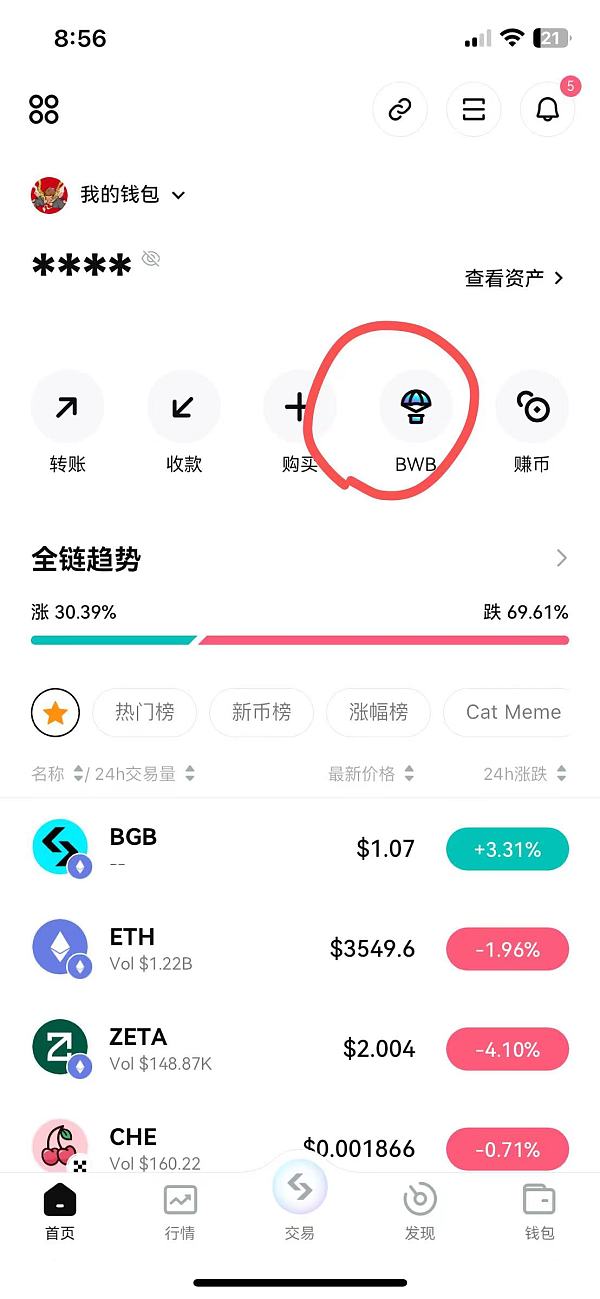Image resolution: width=600 pixels, height=1299 pixels.
Task: Open the 赚币 earn button
Action: (532, 420)
